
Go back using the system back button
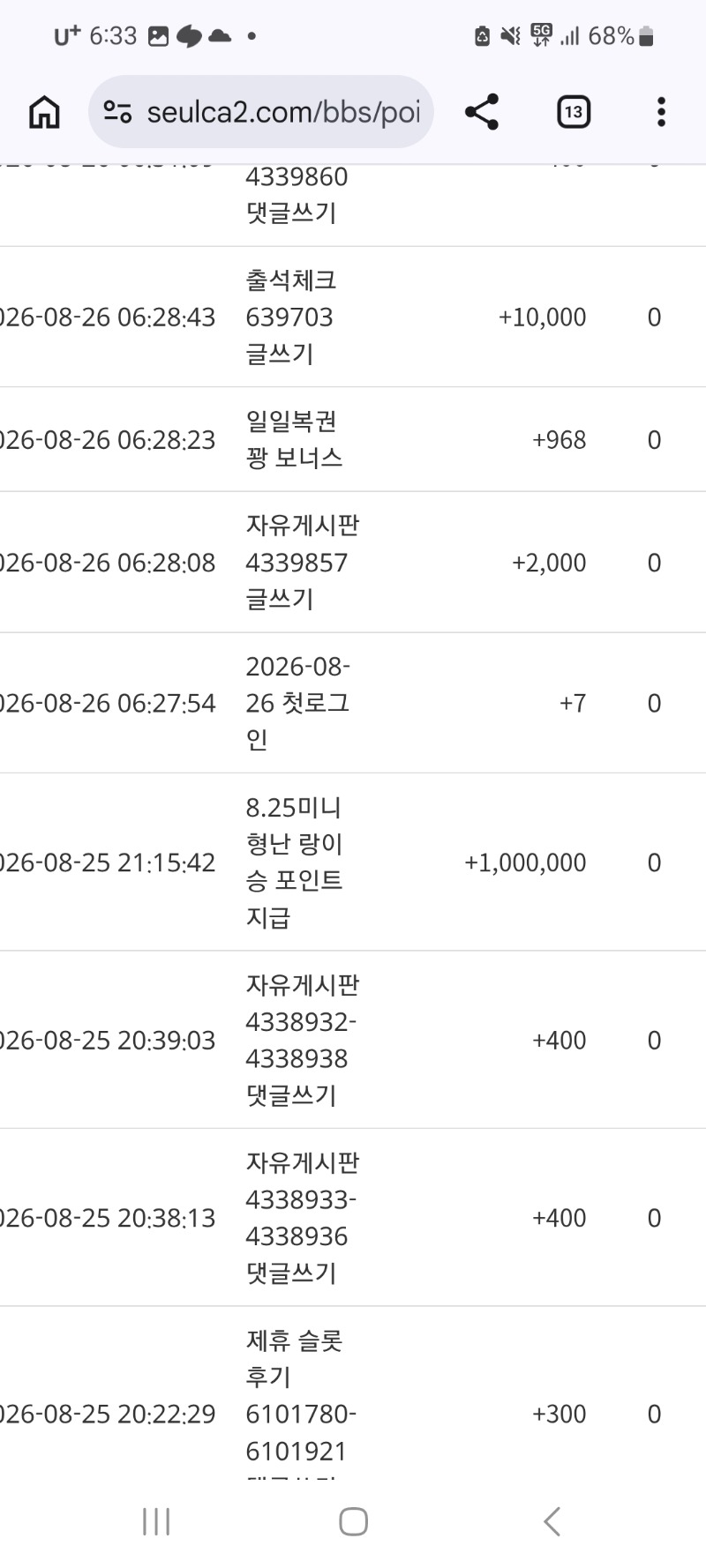point(552,1521)
